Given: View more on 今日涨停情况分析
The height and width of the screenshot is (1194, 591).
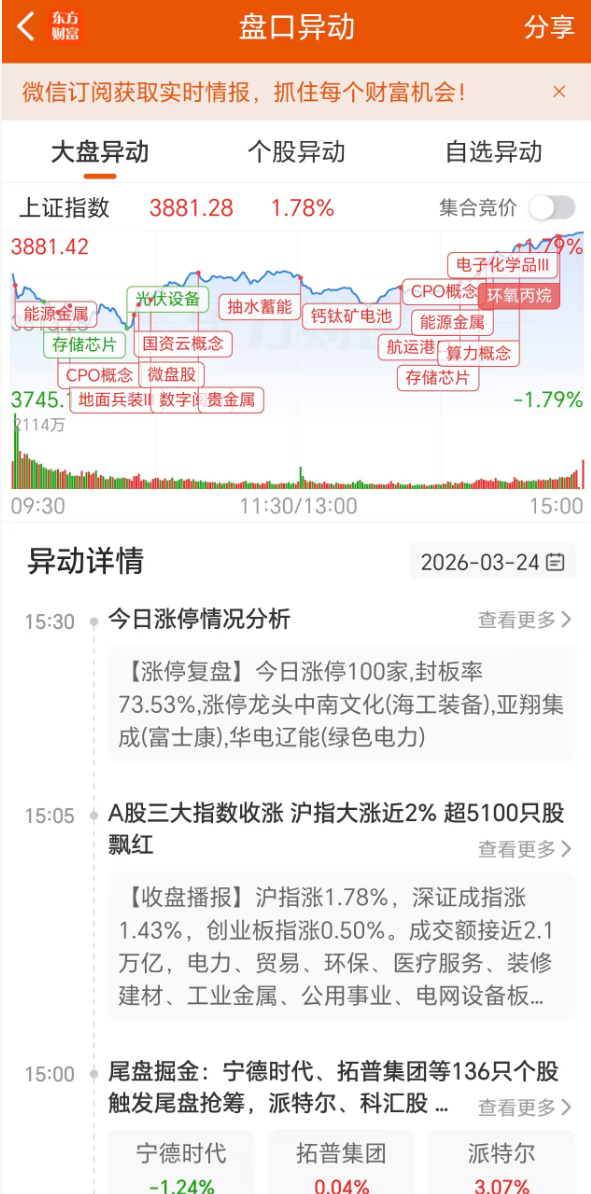Looking at the screenshot, I should 525,620.
